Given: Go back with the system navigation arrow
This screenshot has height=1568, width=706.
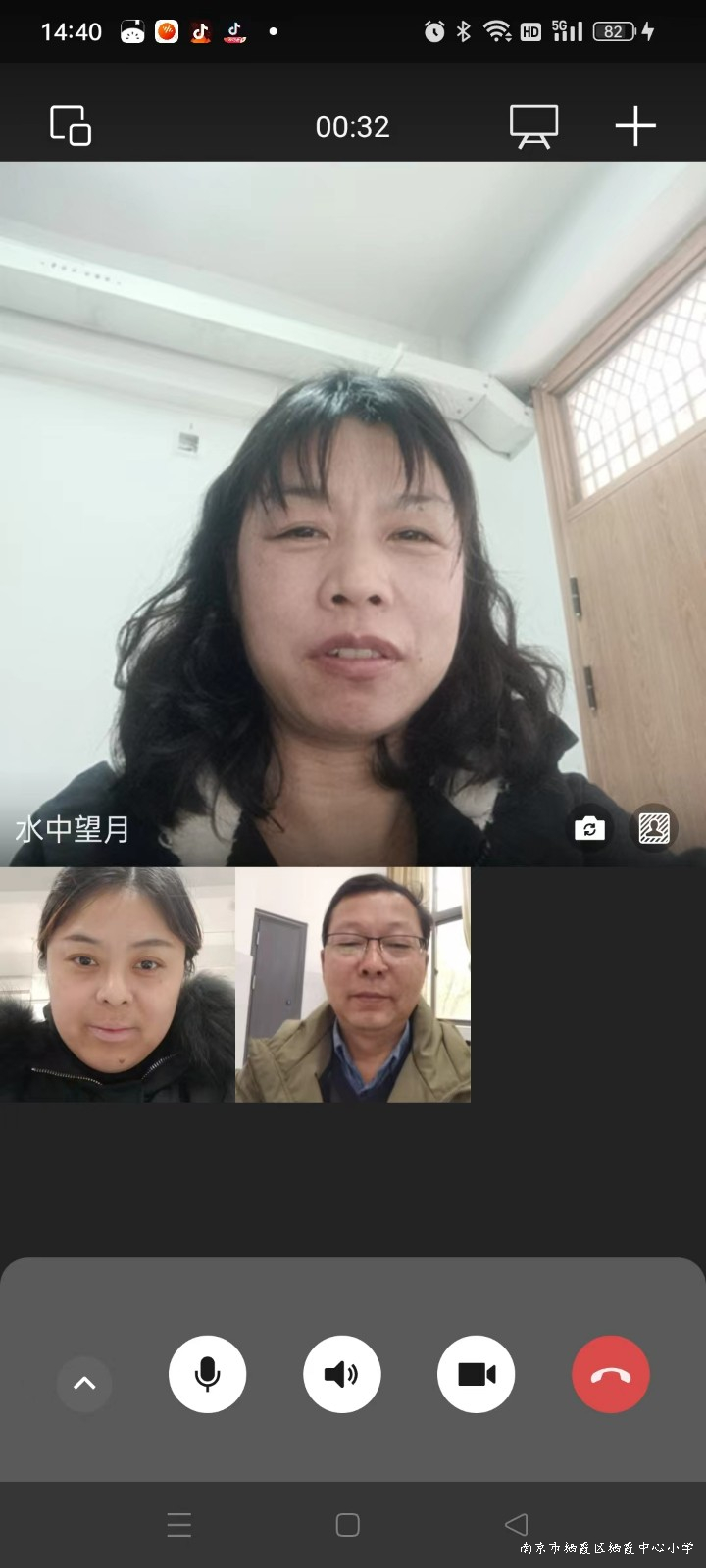Looking at the screenshot, I should 516,1524.
